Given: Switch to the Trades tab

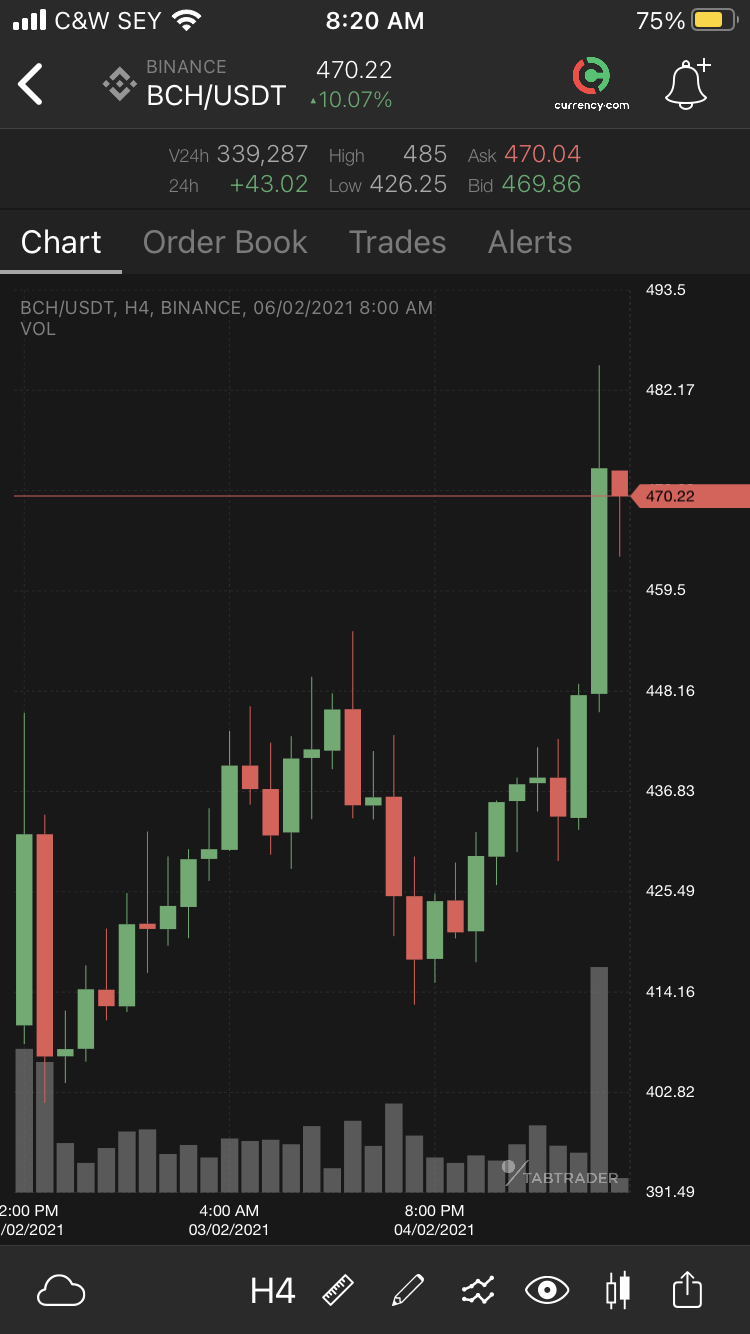Looking at the screenshot, I should (397, 242).
